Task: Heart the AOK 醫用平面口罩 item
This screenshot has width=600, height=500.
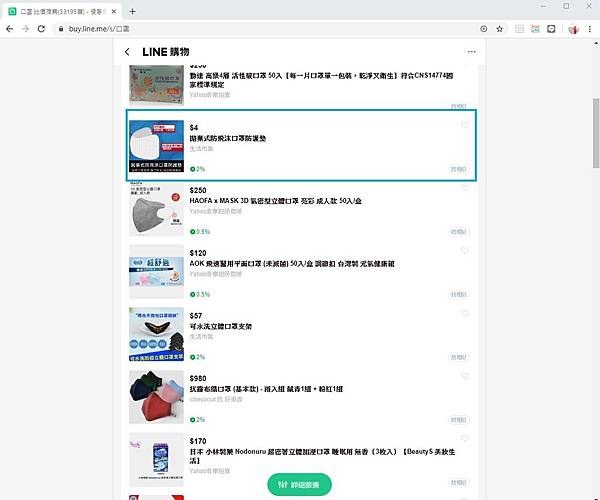Action: [x=465, y=251]
